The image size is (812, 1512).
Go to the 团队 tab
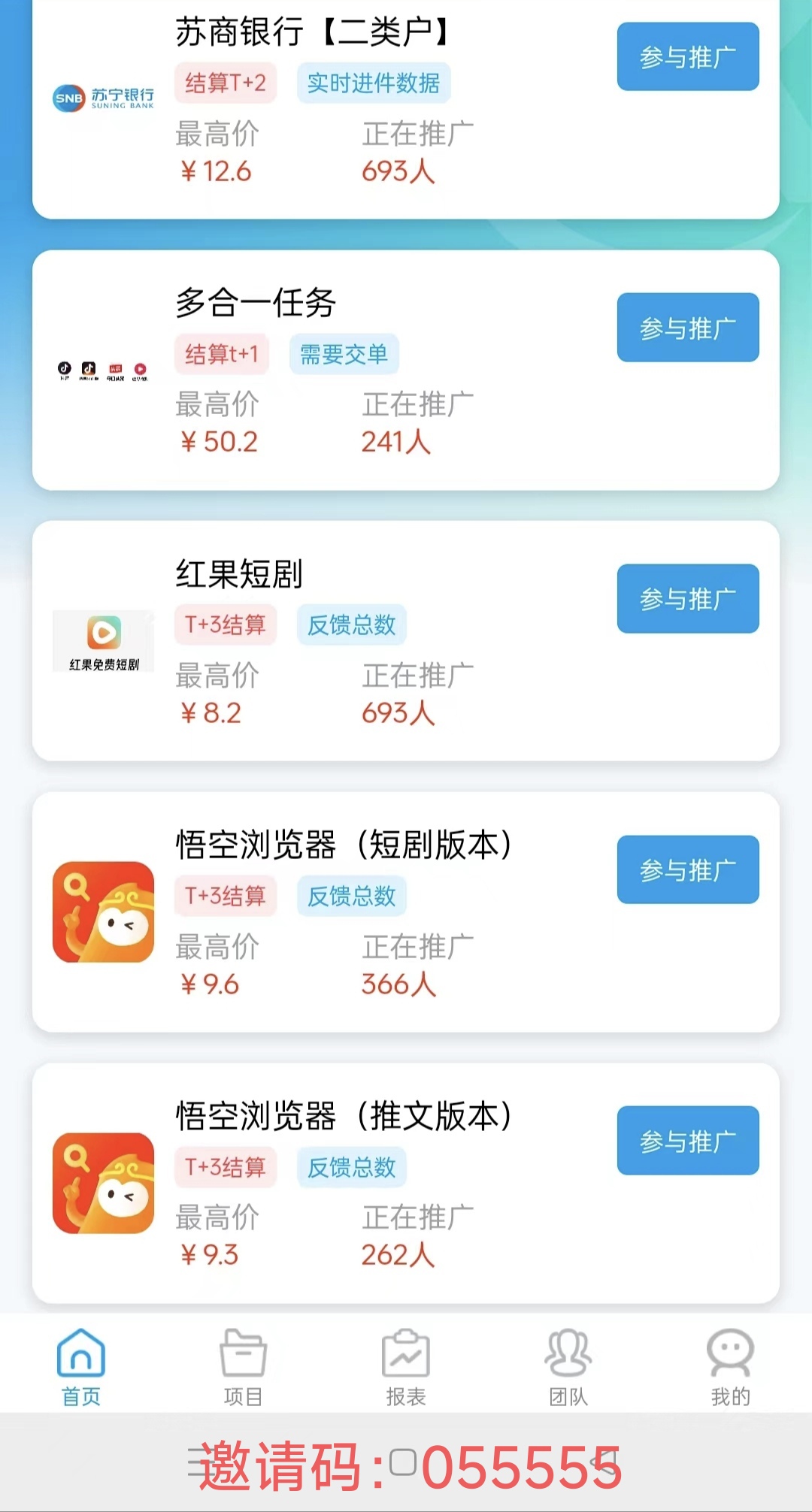pos(568,1367)
